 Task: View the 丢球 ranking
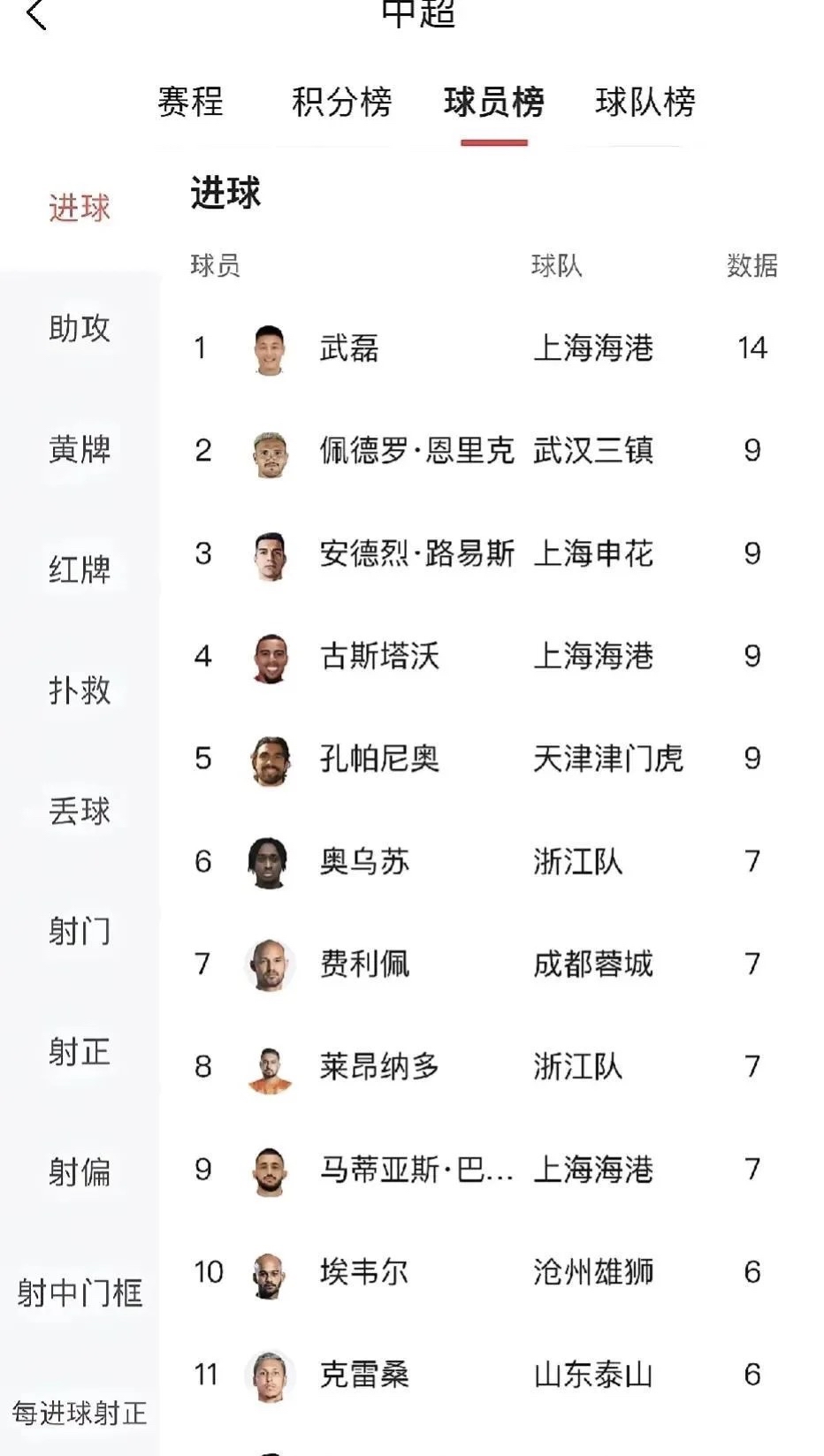click(80, 811)
